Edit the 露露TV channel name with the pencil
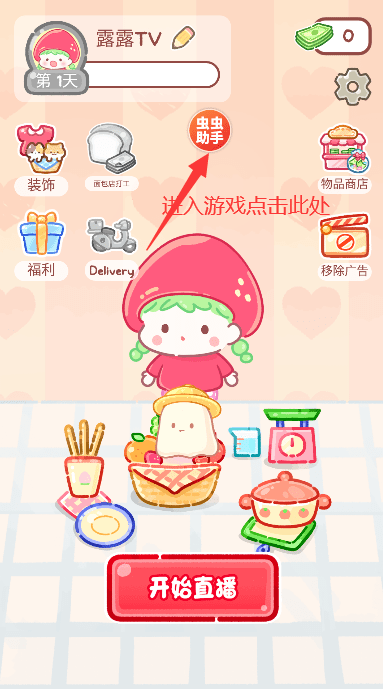 pos(183,37)
